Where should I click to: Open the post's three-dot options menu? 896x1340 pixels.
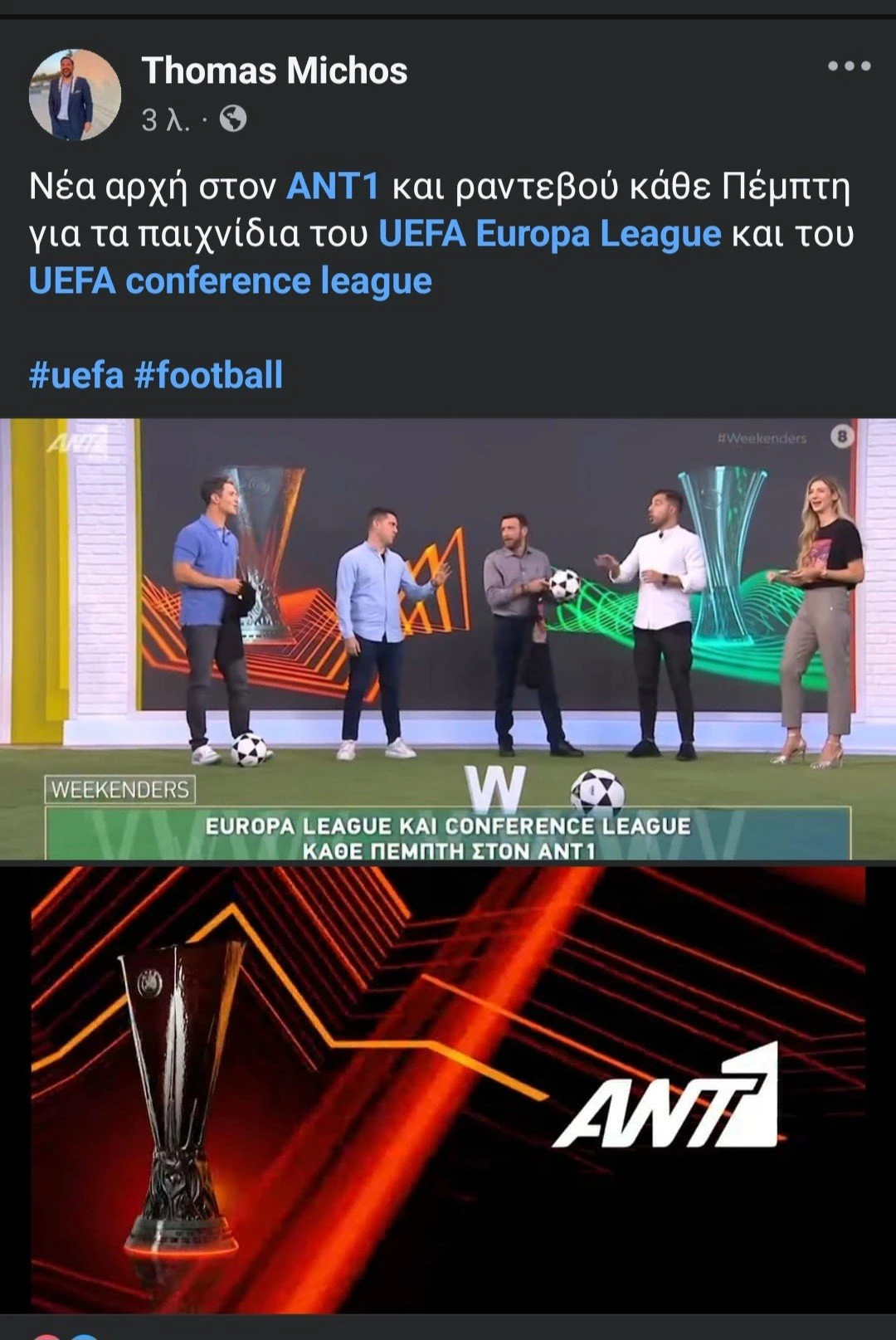tap(849, 66)
